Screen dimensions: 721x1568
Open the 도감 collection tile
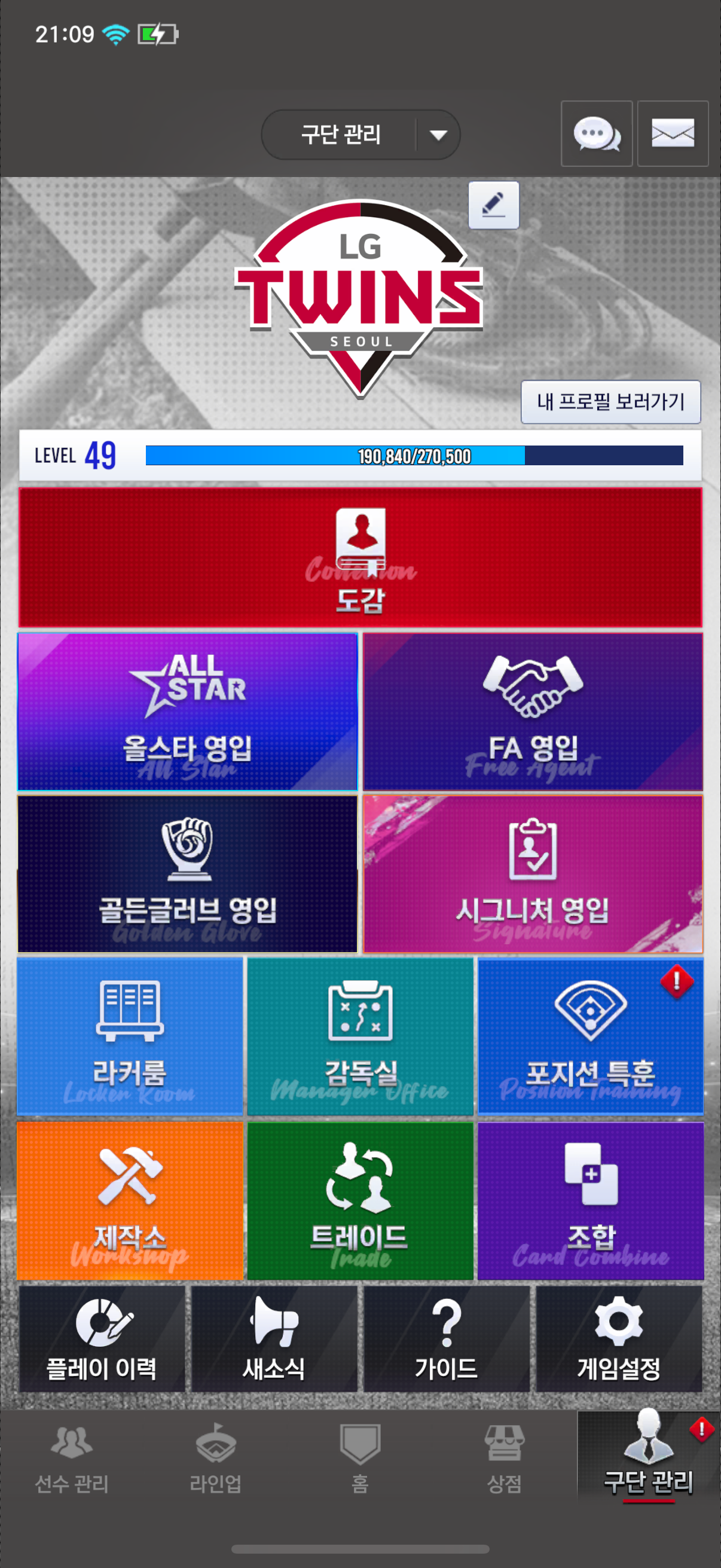coord(360,557)
